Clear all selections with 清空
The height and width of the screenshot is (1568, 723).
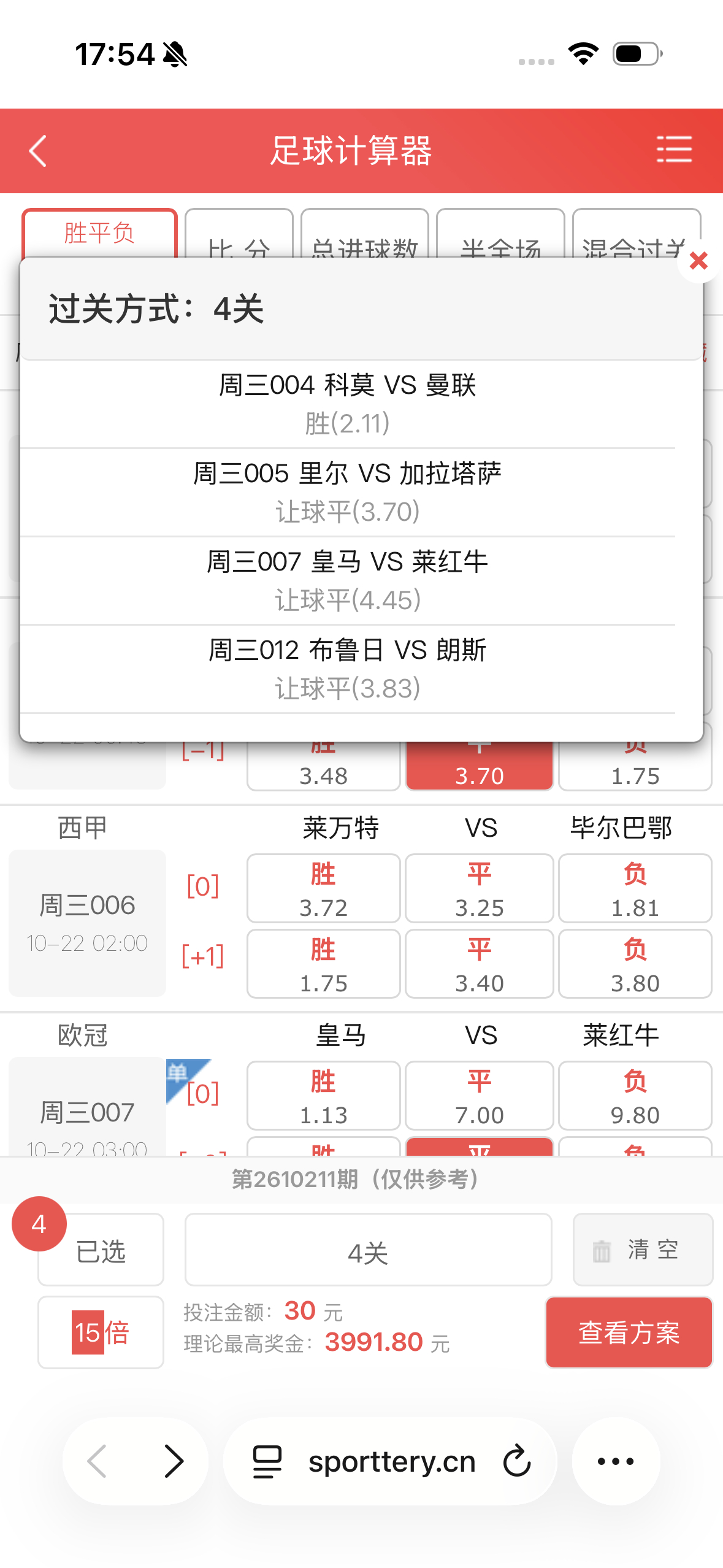pos(643,1250)
